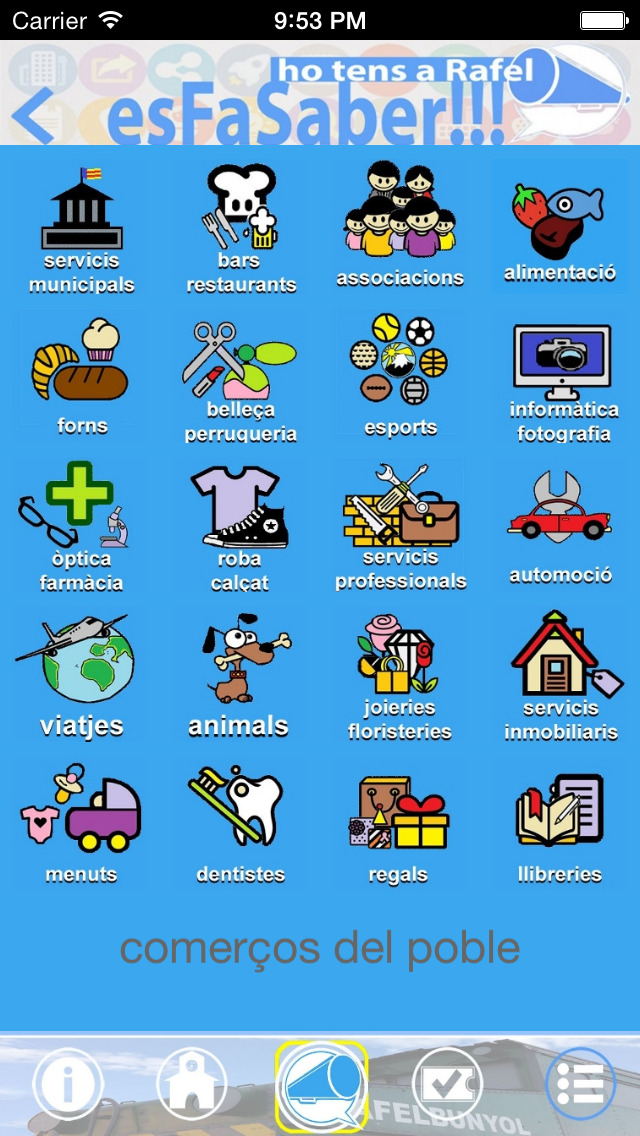Go back with the header arrow
Viewport: 640px width, 1136px height.
click(x=34, y=115)
